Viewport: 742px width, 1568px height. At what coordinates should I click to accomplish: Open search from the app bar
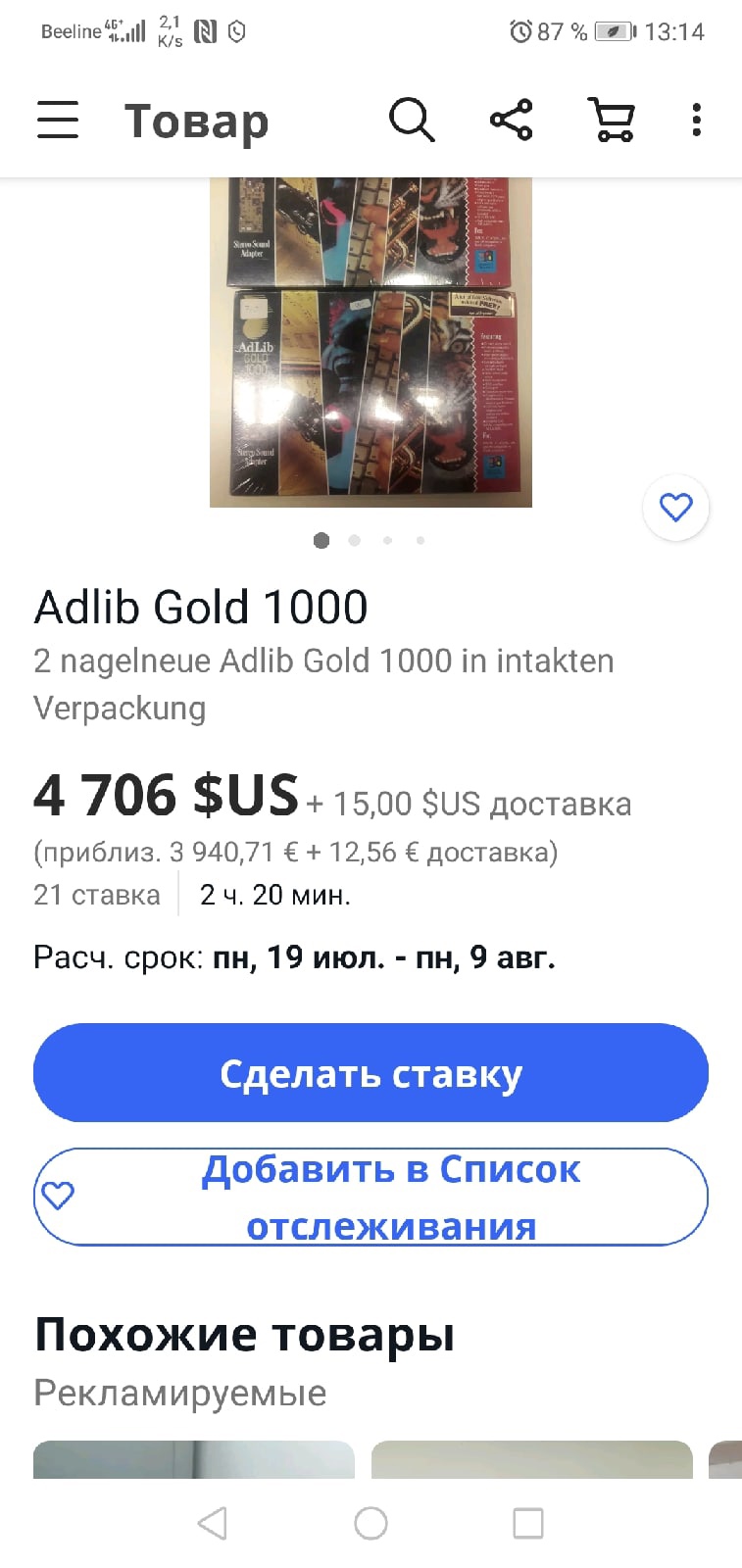click(x=412, y=121)
